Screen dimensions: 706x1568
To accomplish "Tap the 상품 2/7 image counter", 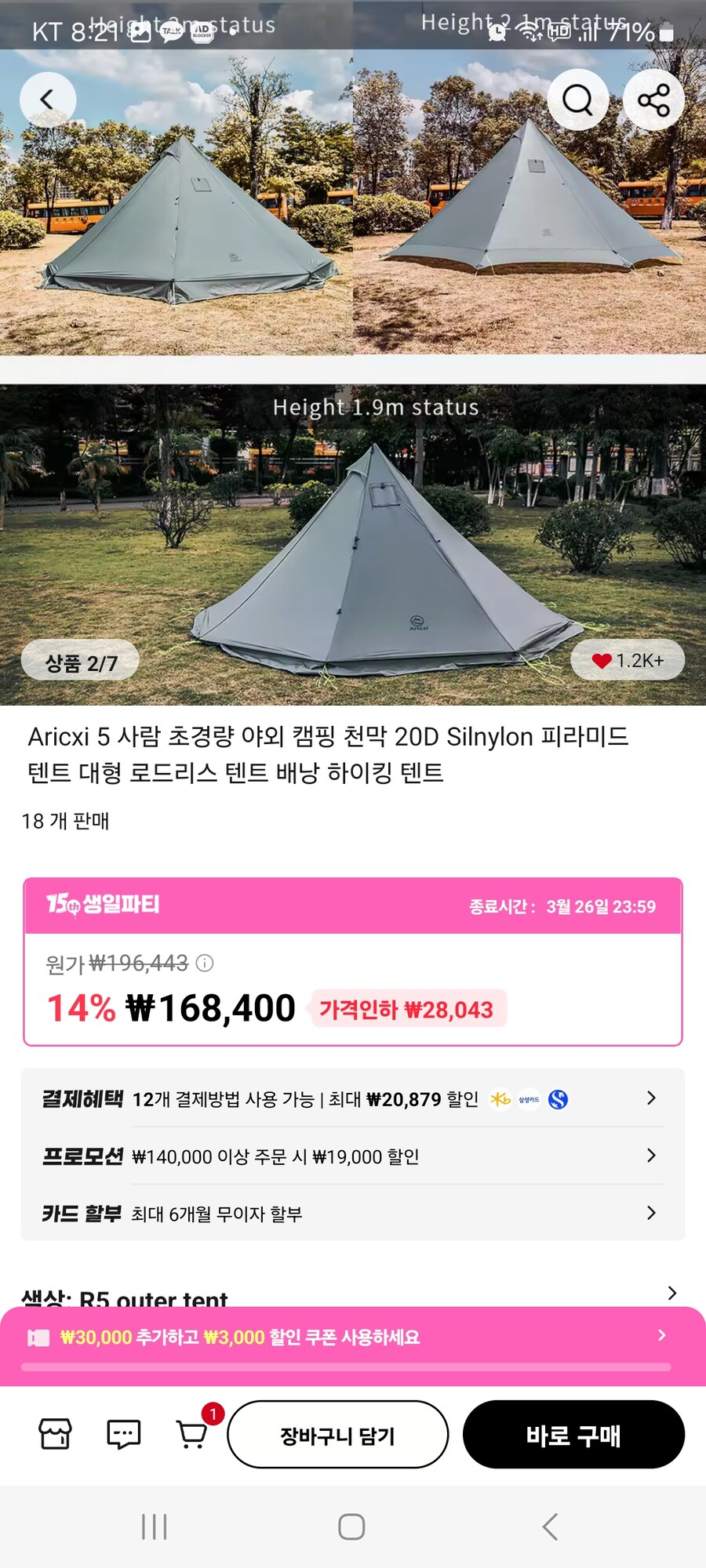I will pos(81,660).
